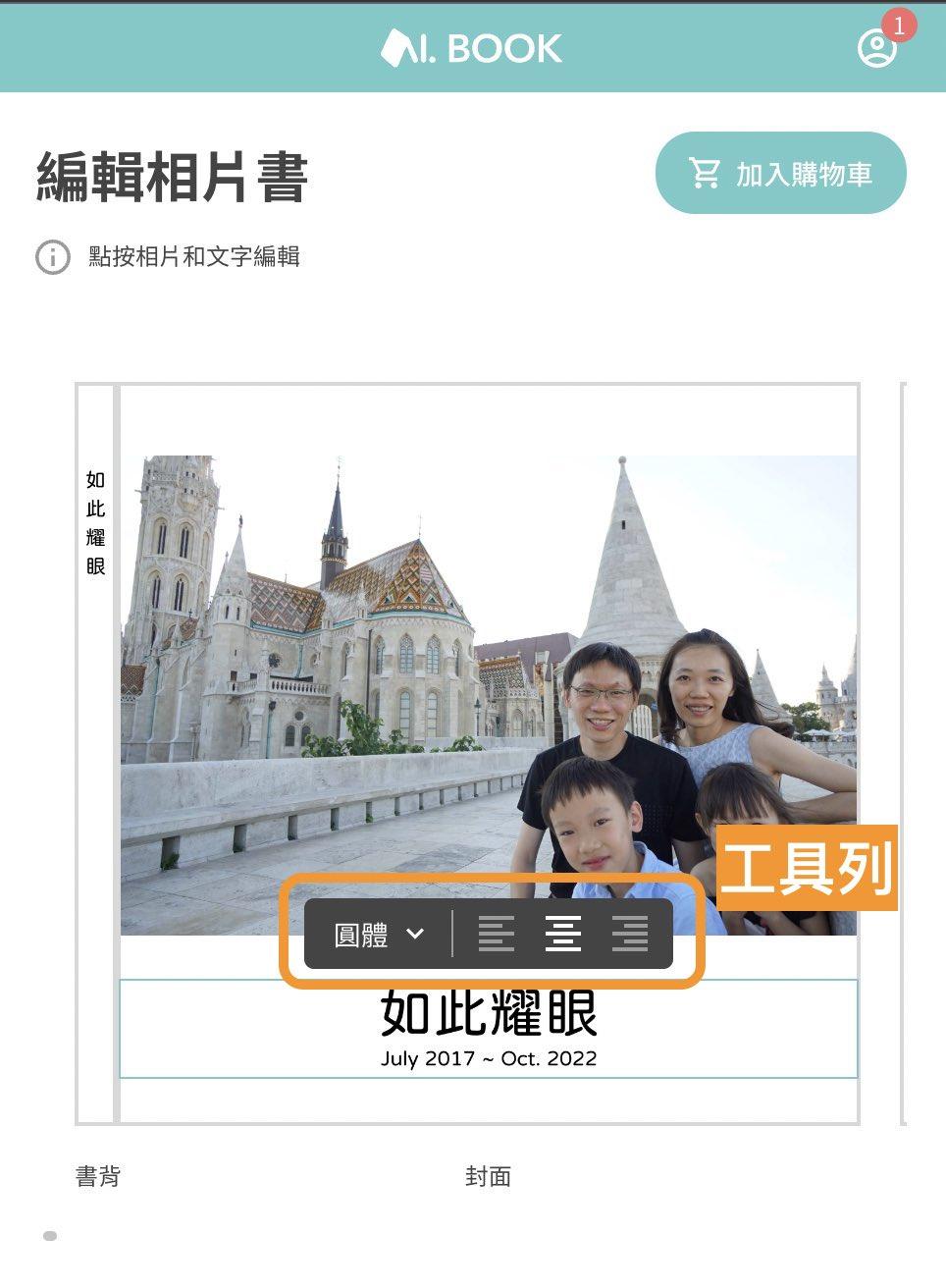Go to the AI. BOOK home logo

[x=472, y=47]
